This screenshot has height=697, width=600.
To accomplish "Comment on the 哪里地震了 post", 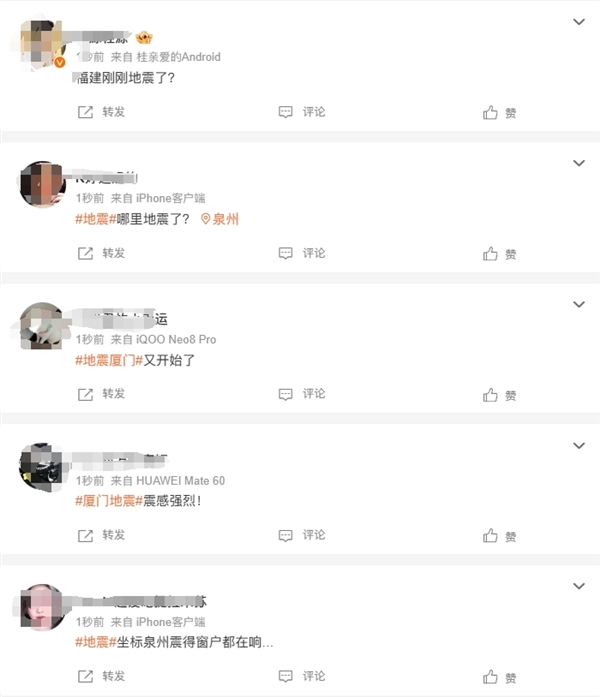I will point(301,253).
